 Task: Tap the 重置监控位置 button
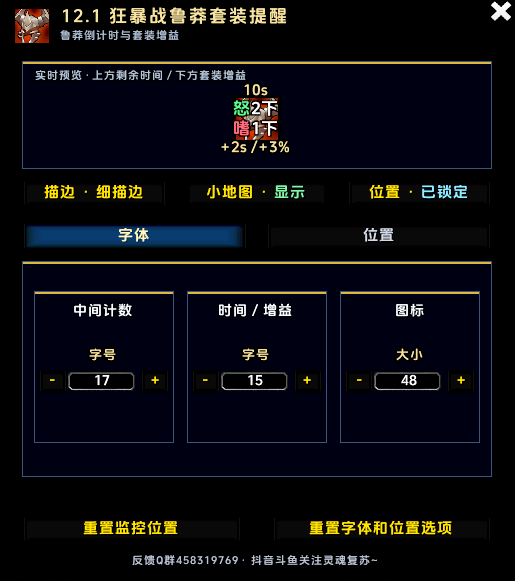(131, 528)
